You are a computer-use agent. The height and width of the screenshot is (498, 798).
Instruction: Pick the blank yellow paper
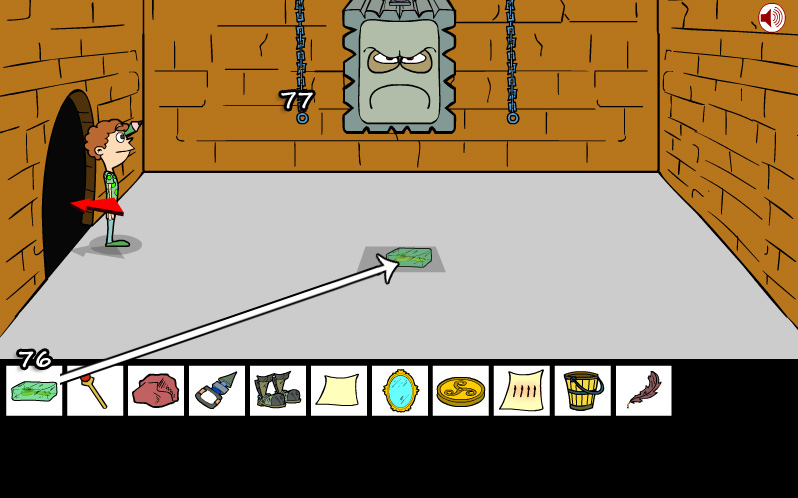coord(339,391)
